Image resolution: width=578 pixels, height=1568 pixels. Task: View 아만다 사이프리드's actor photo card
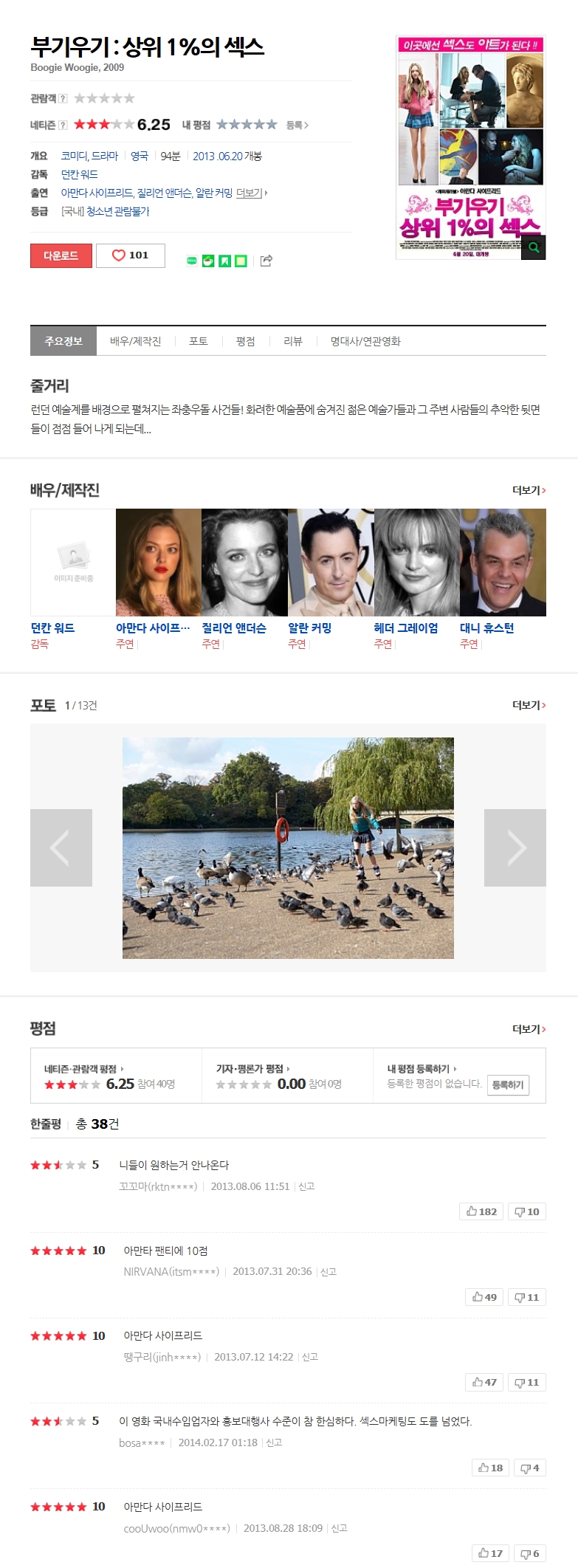(x=159, y=563)
